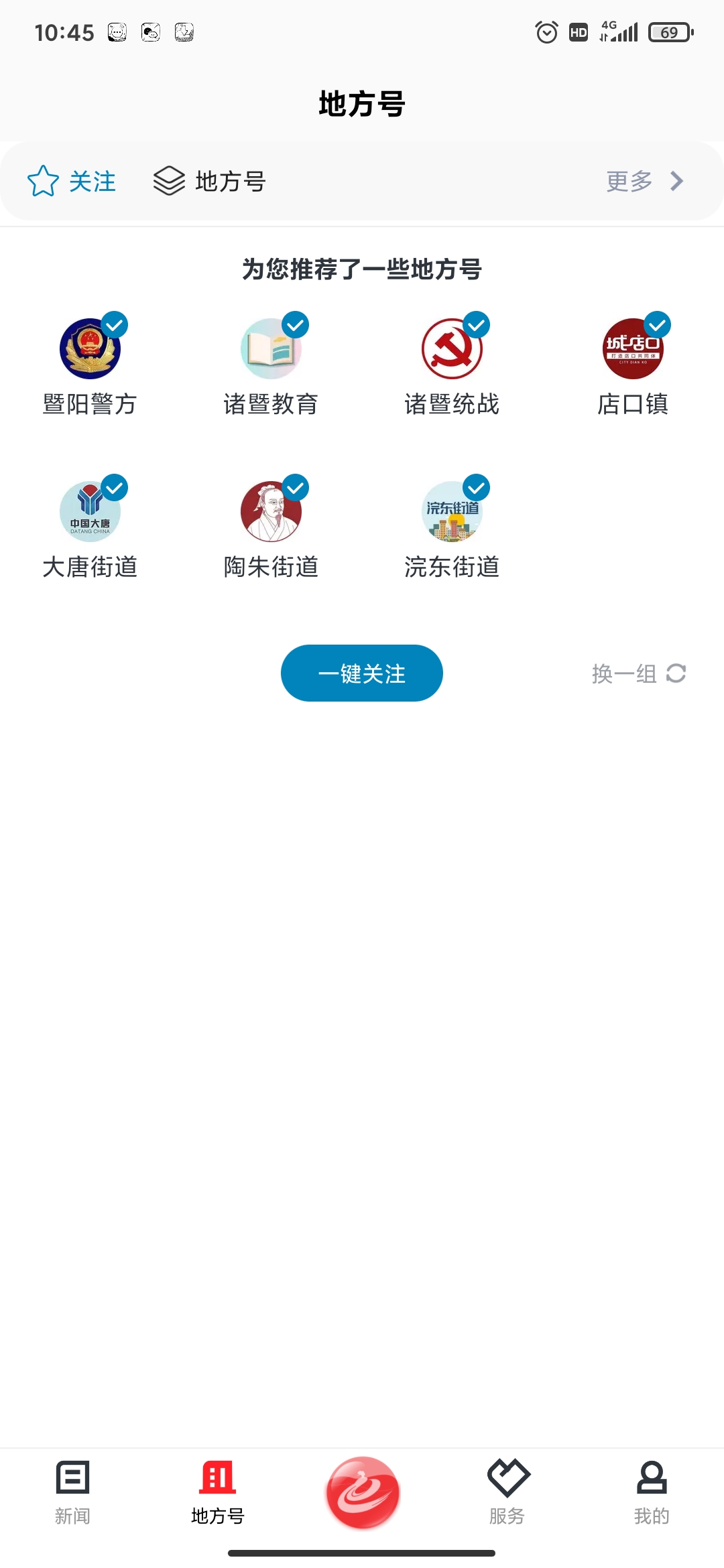Tap 换一组 to refresh recommendations
This screenshot has width=724, height=1568.
click(x=639, y=674)
